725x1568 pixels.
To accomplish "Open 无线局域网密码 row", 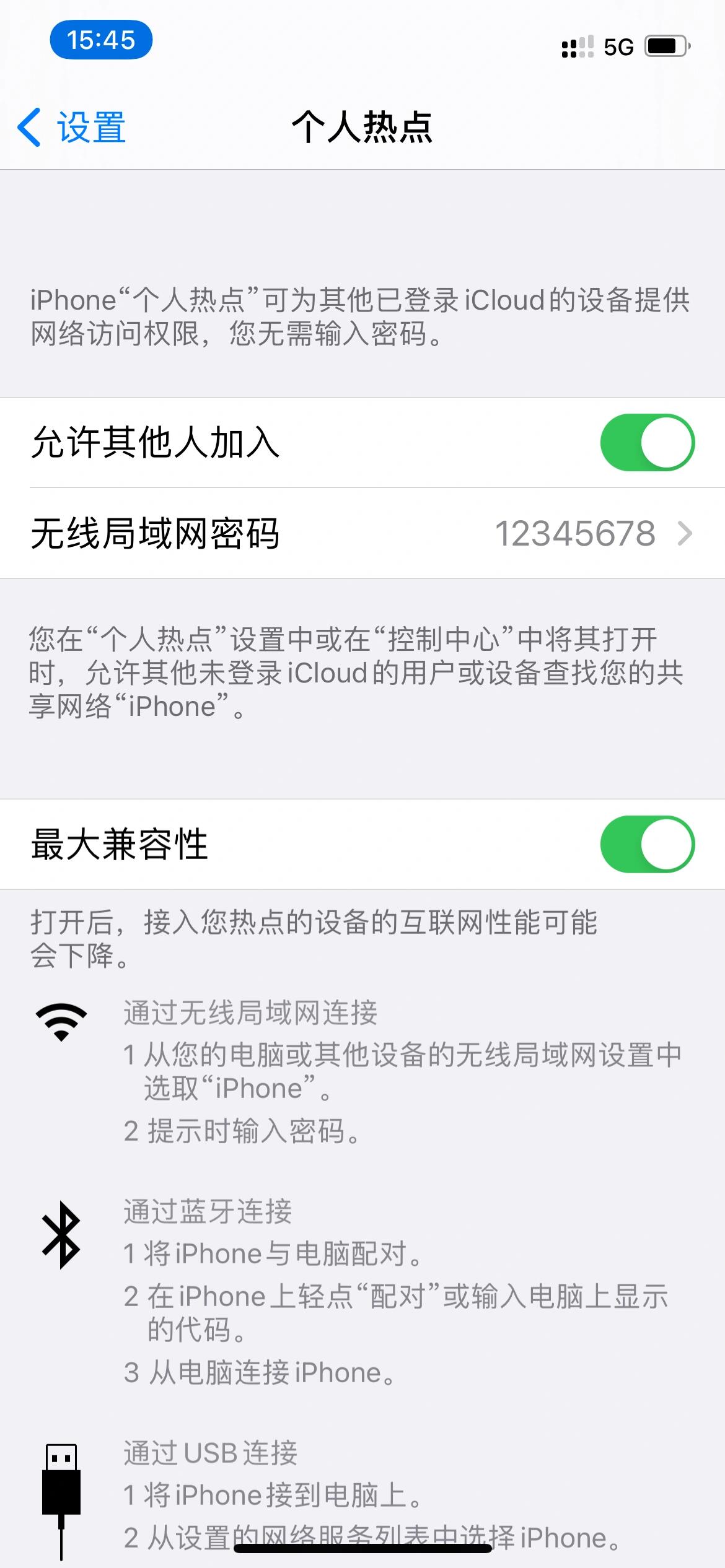I will pyautogui.click(x=362, y=533).
